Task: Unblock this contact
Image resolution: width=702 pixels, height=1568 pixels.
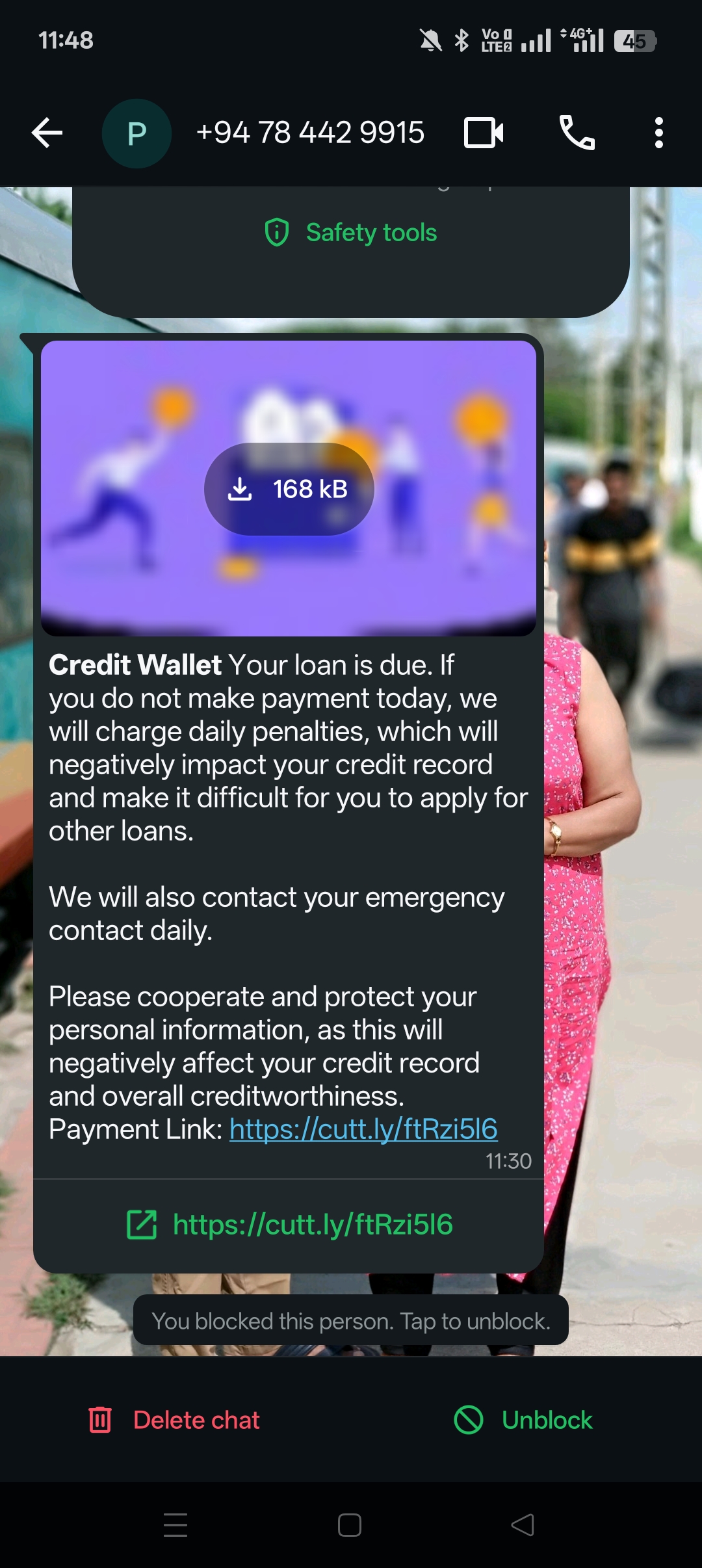Action: [523, 1420]
